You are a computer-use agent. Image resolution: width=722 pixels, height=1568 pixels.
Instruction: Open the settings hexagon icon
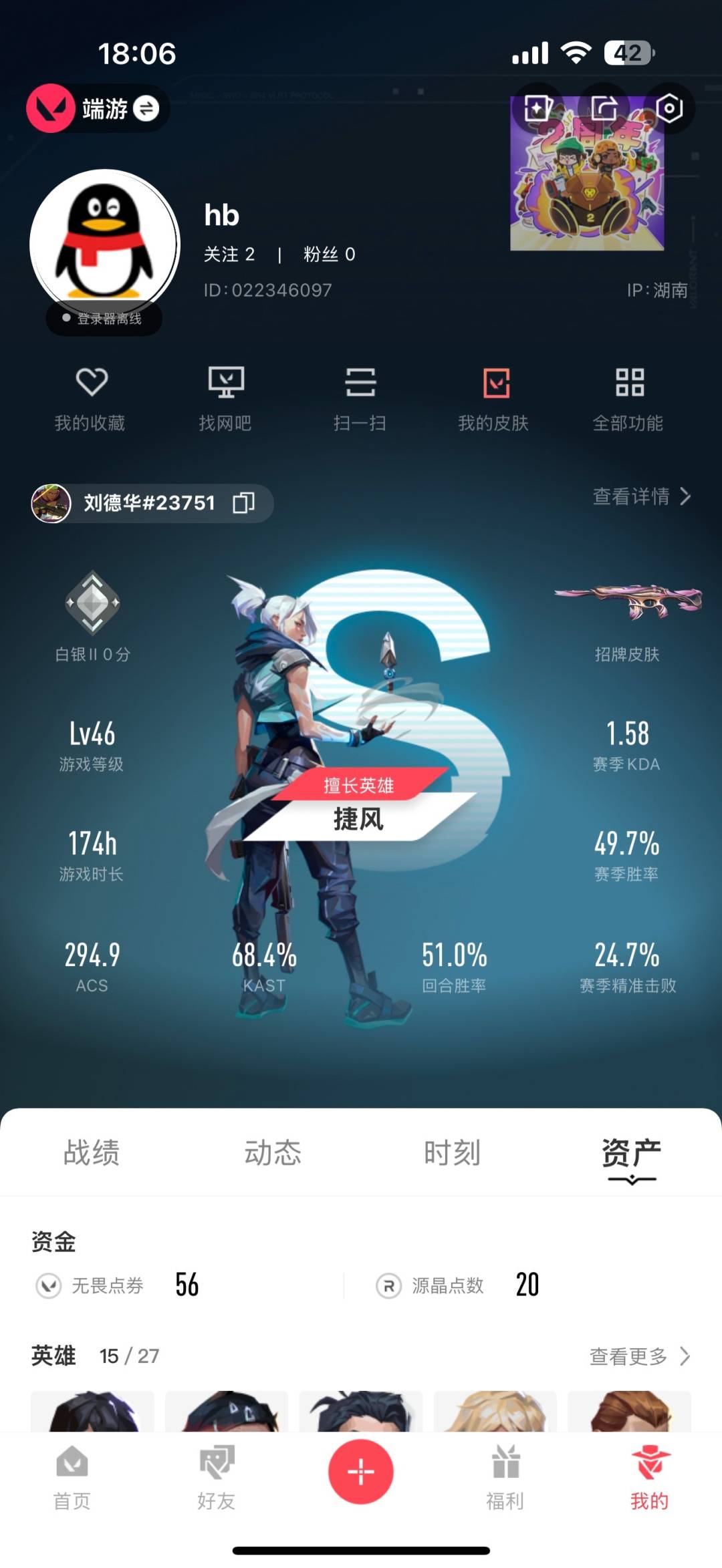pos(669,108)
